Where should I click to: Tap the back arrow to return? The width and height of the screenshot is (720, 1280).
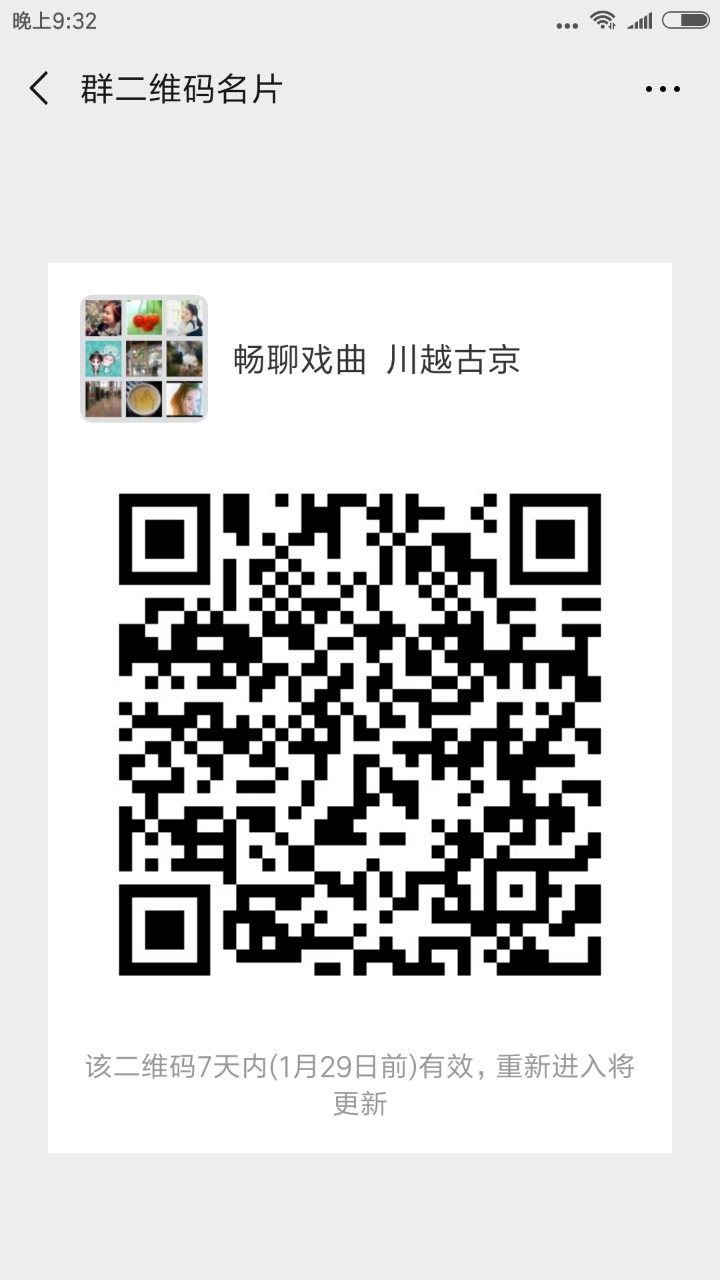coord(38,89)
